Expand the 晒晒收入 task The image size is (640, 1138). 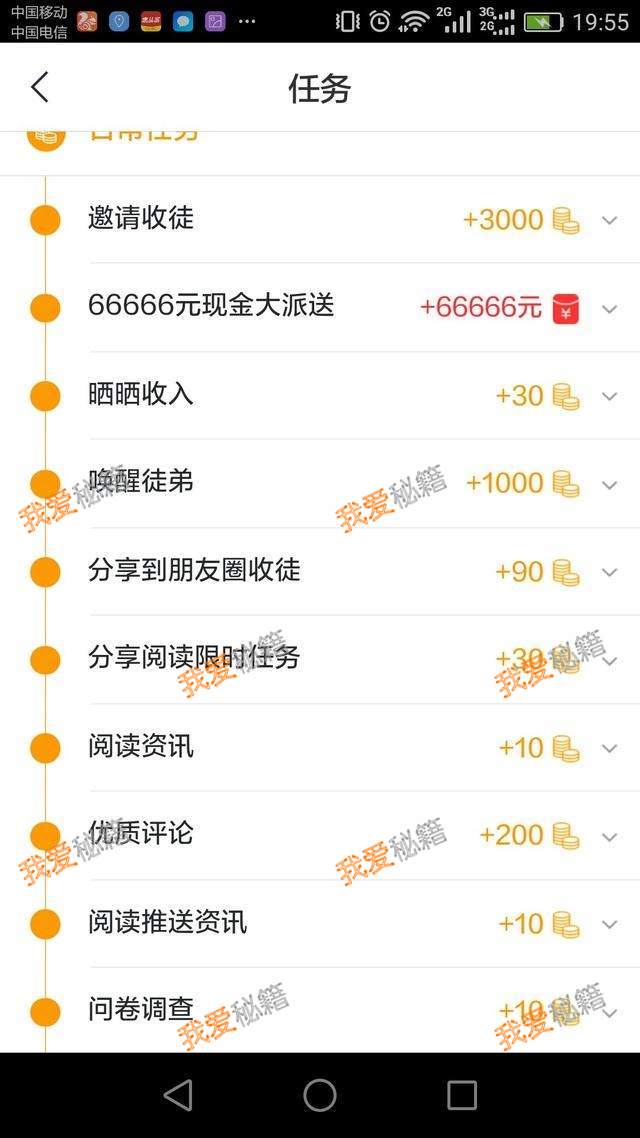tap(609, 396)
